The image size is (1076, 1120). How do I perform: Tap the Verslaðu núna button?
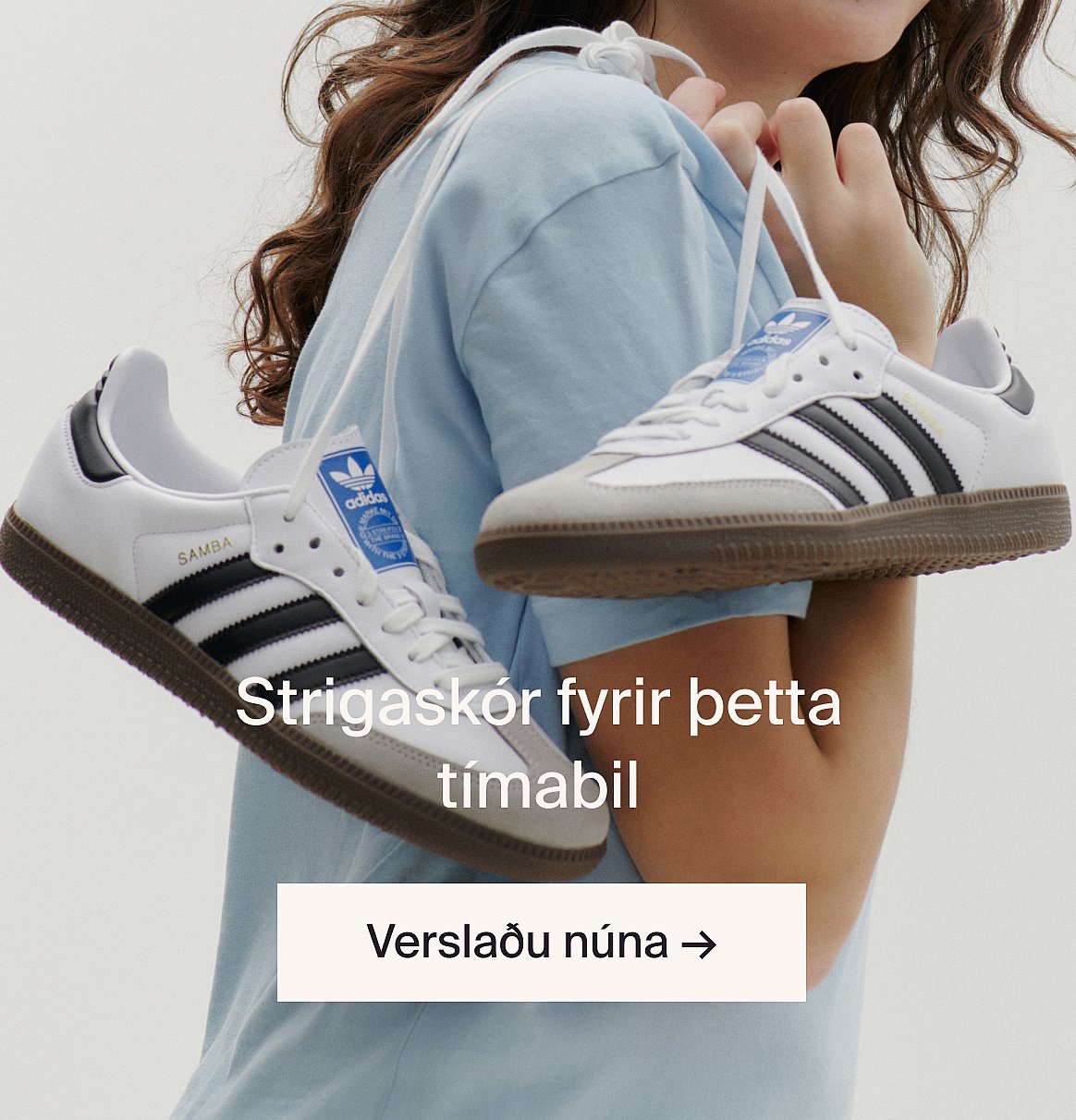(541, 942)
